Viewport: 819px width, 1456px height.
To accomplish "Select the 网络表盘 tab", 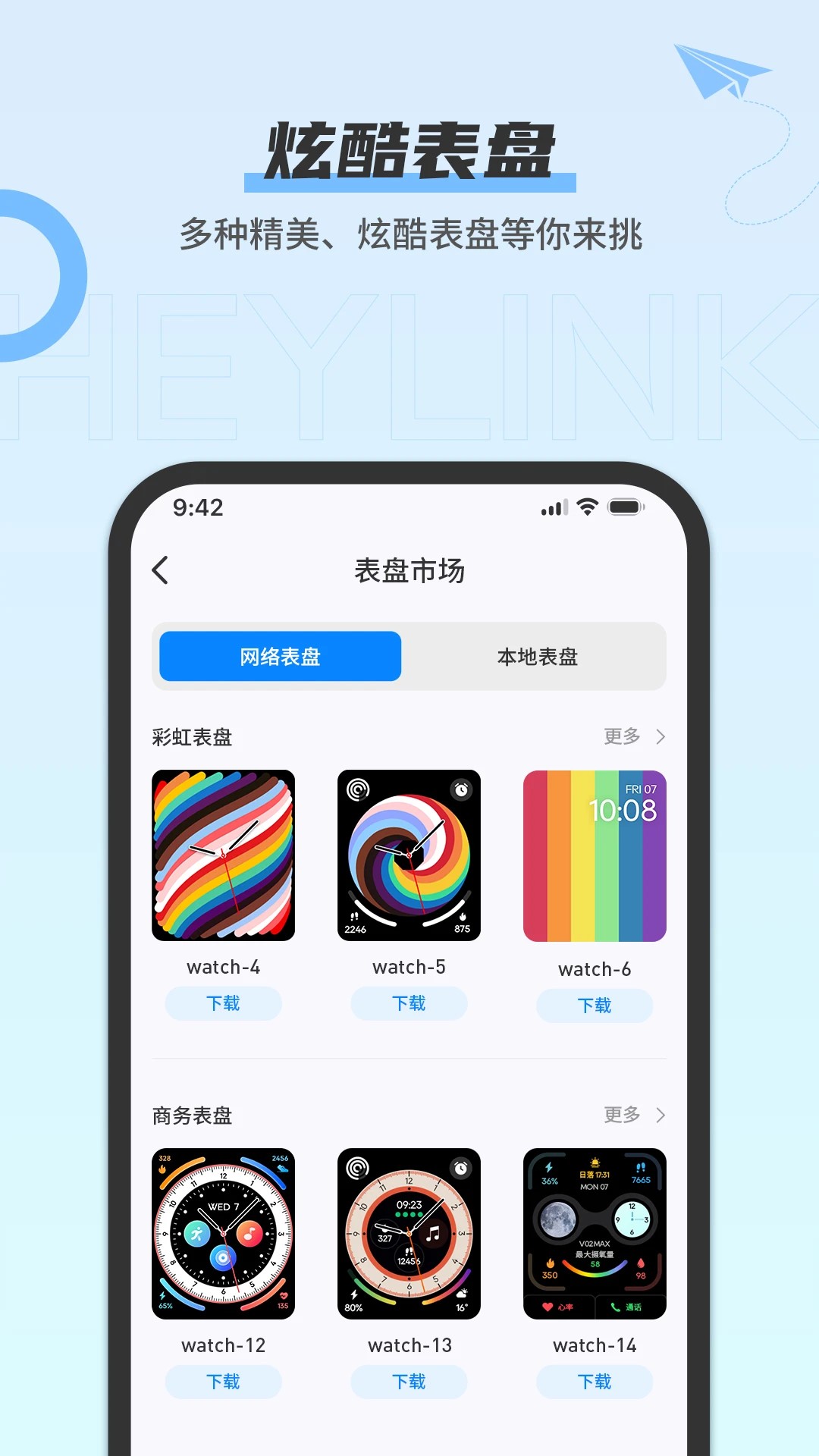I will pyautogui.click(x=278, y=657).
